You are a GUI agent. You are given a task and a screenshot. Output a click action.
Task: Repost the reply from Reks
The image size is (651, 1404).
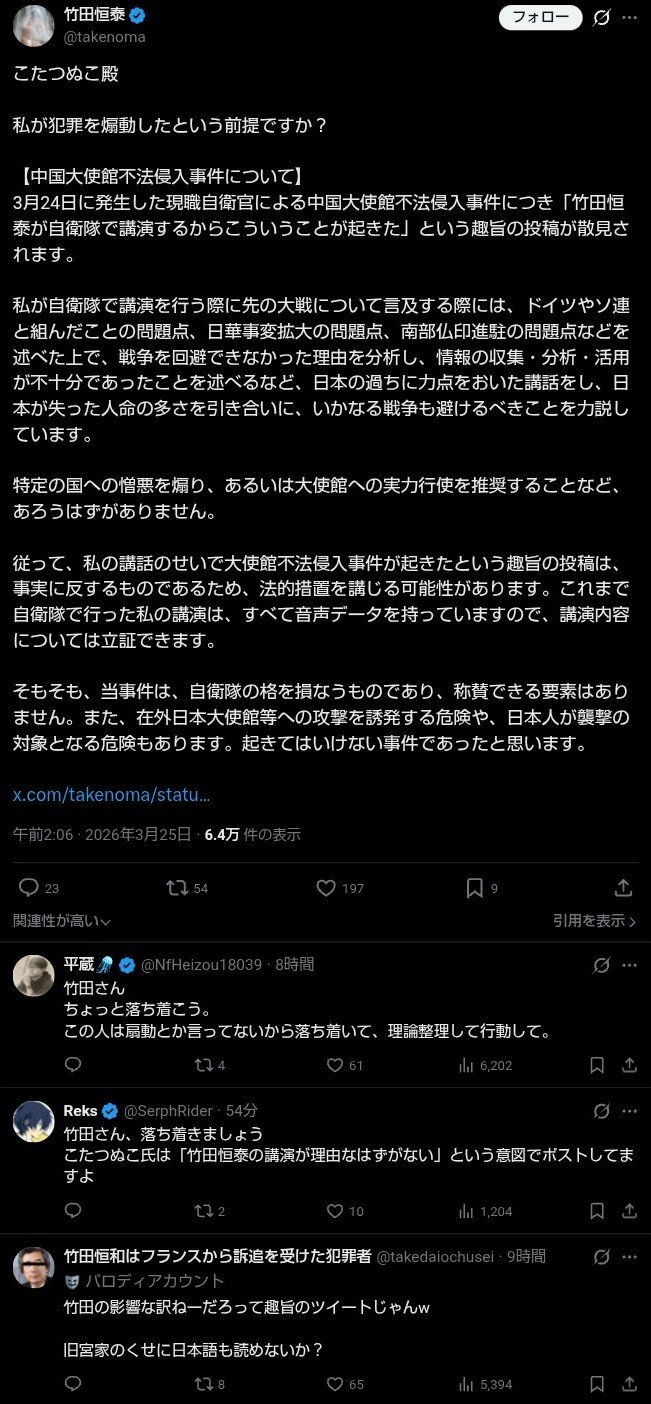coord(209,1211)
